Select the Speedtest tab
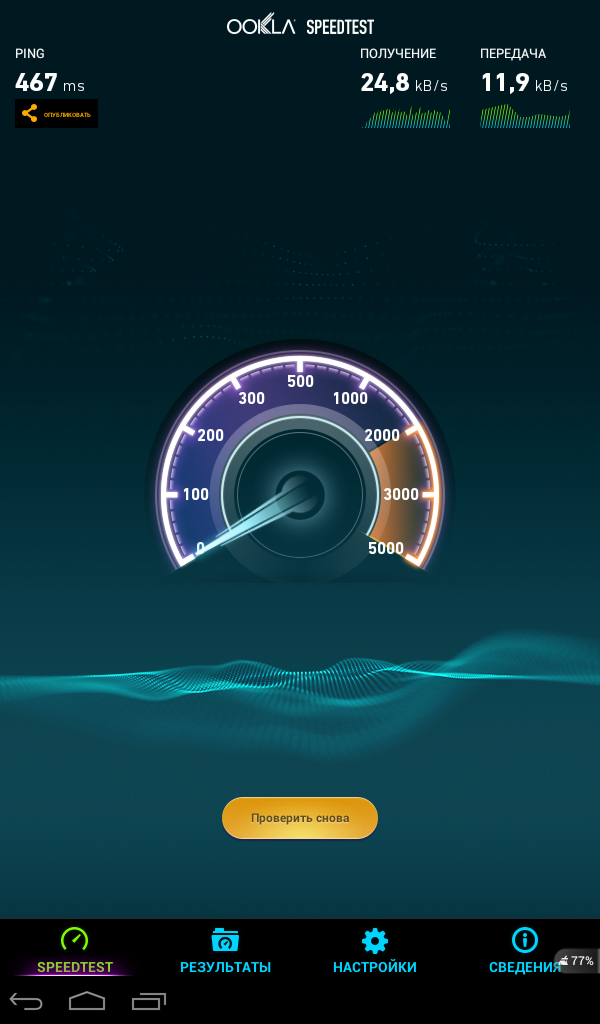The height and width of the screenshot is (1024, 600). point(75,951)
